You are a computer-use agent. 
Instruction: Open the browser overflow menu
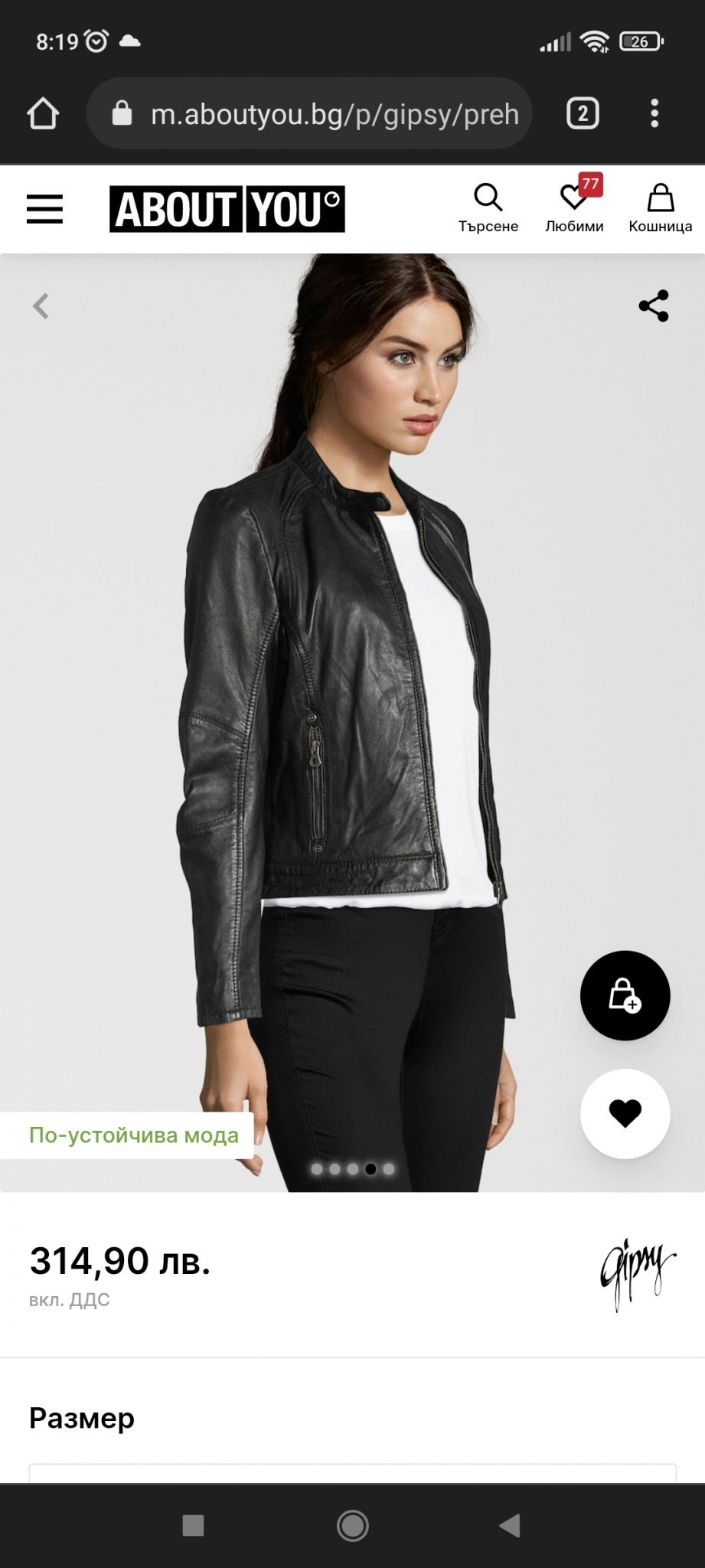[x=654, y=114]
